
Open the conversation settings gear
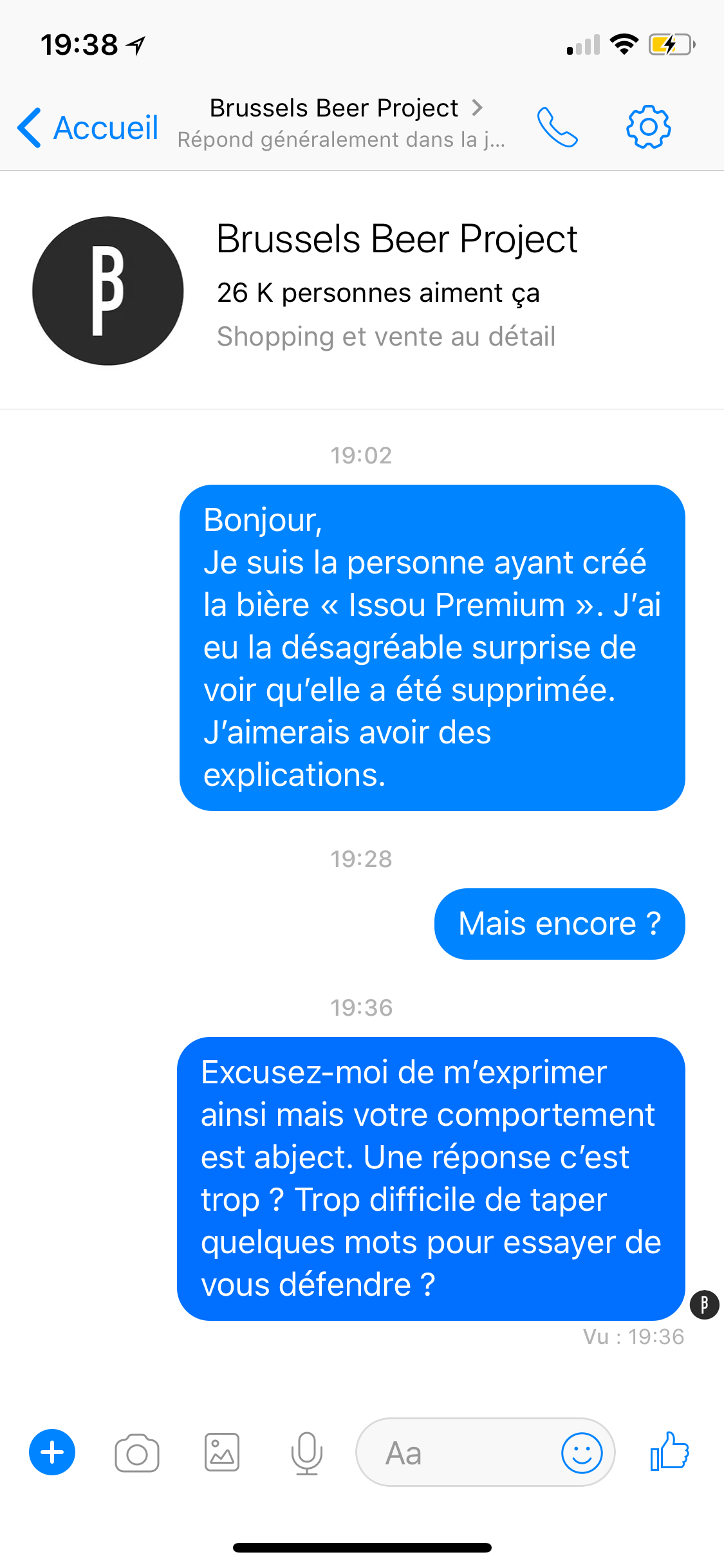[648, 127]
